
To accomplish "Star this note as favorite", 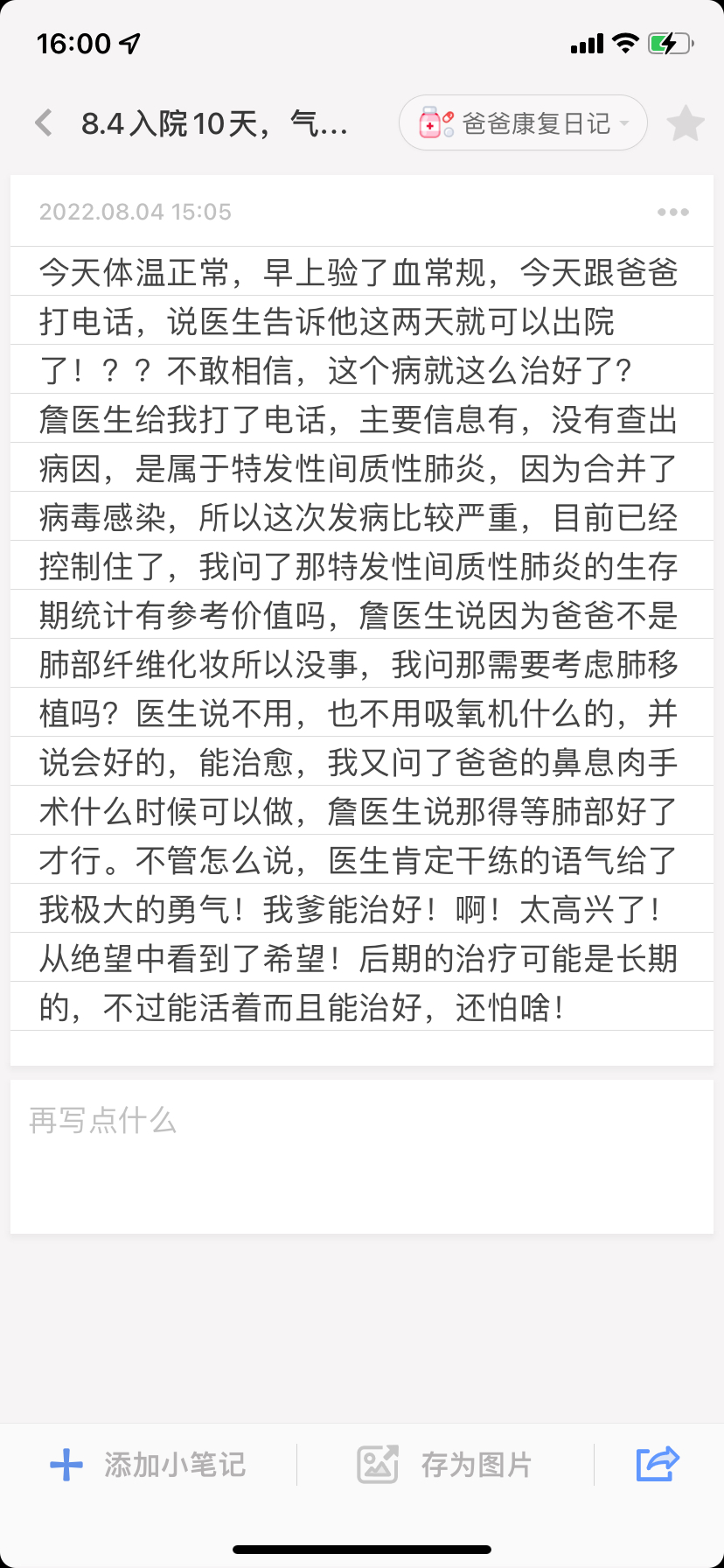I will (686, 123).
